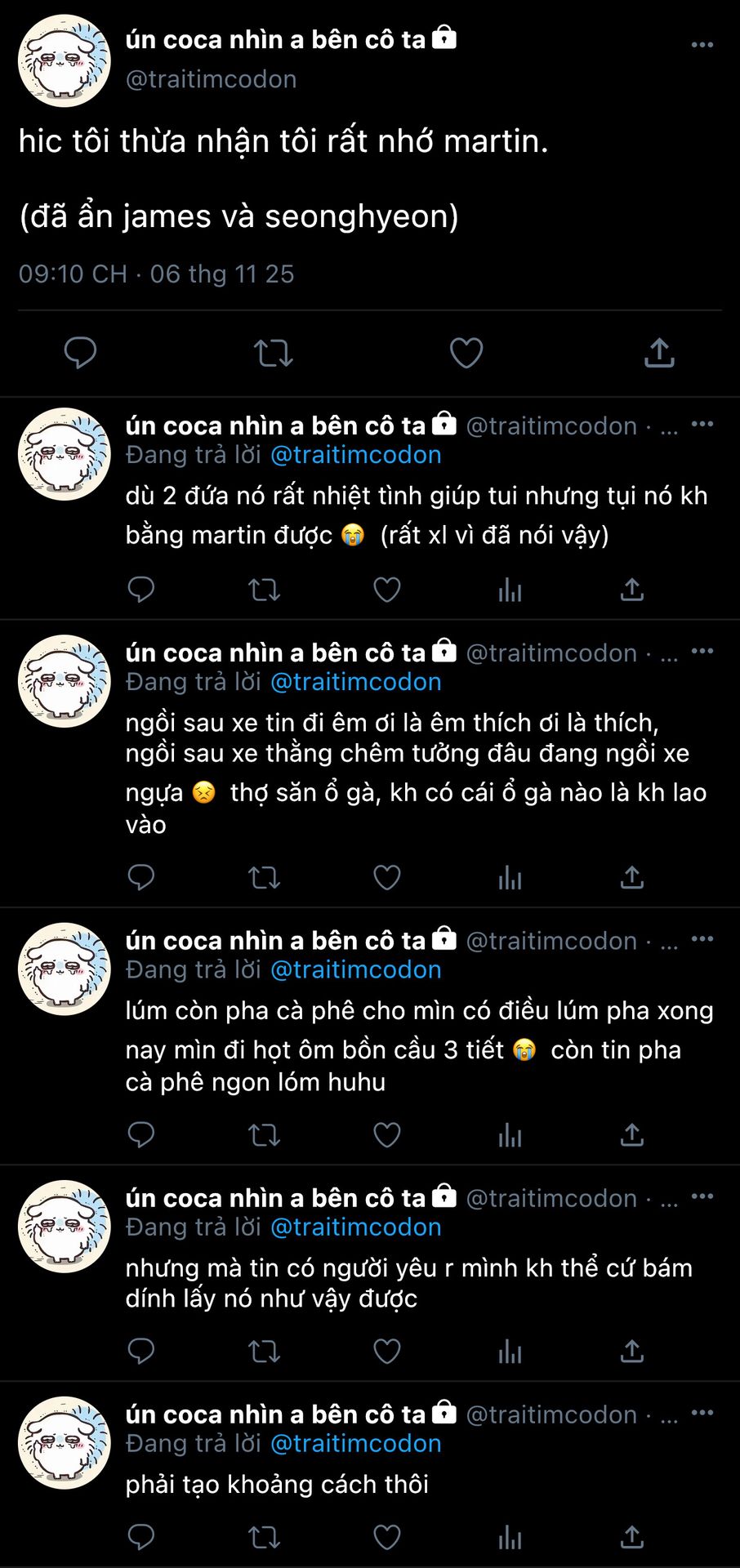Image resolution: width=740 pixels, height=1568 pixels.
Task: Share the 'phải tạo khoảng cách thôi' tweet
Action: pyautogui.click(x=632, y=1537)
